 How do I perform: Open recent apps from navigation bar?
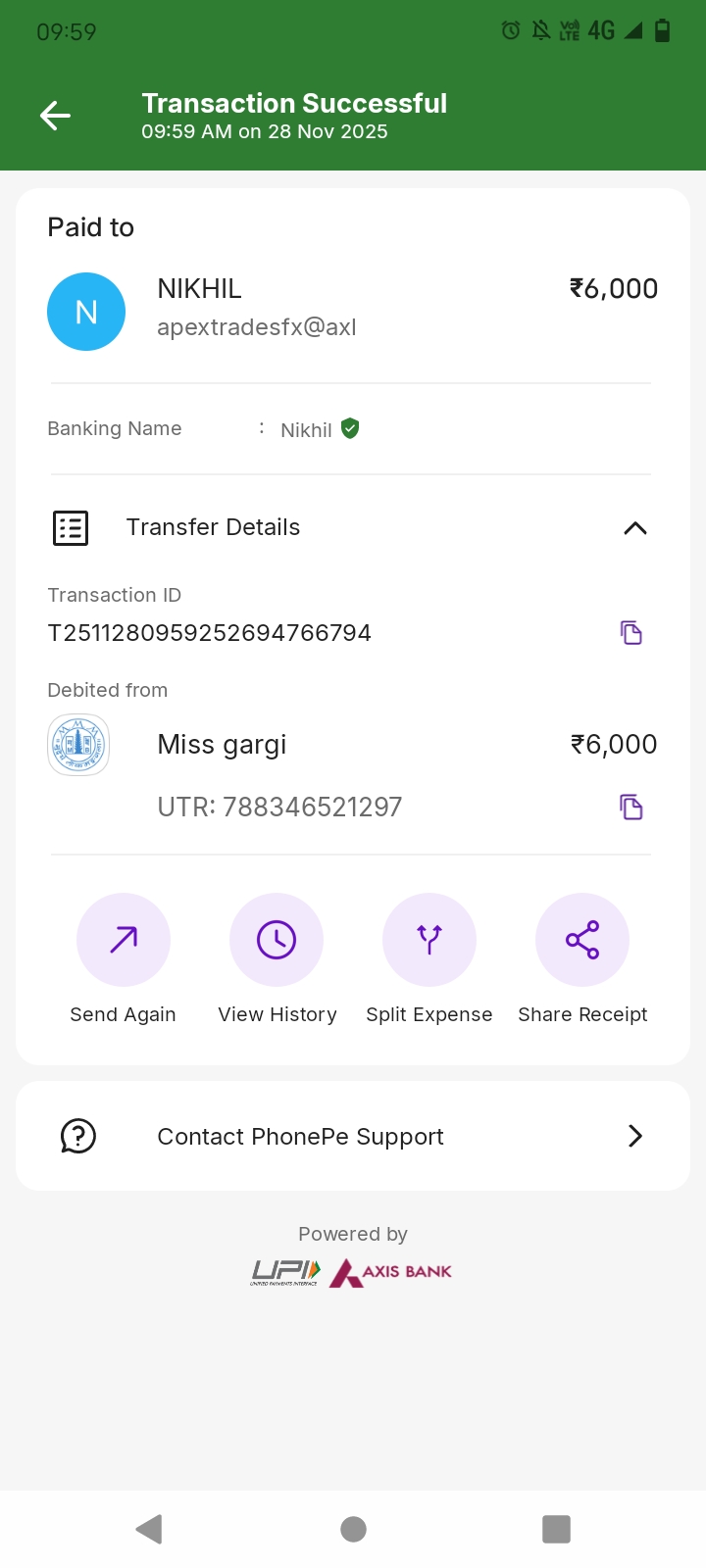(x=556, y=1529)
